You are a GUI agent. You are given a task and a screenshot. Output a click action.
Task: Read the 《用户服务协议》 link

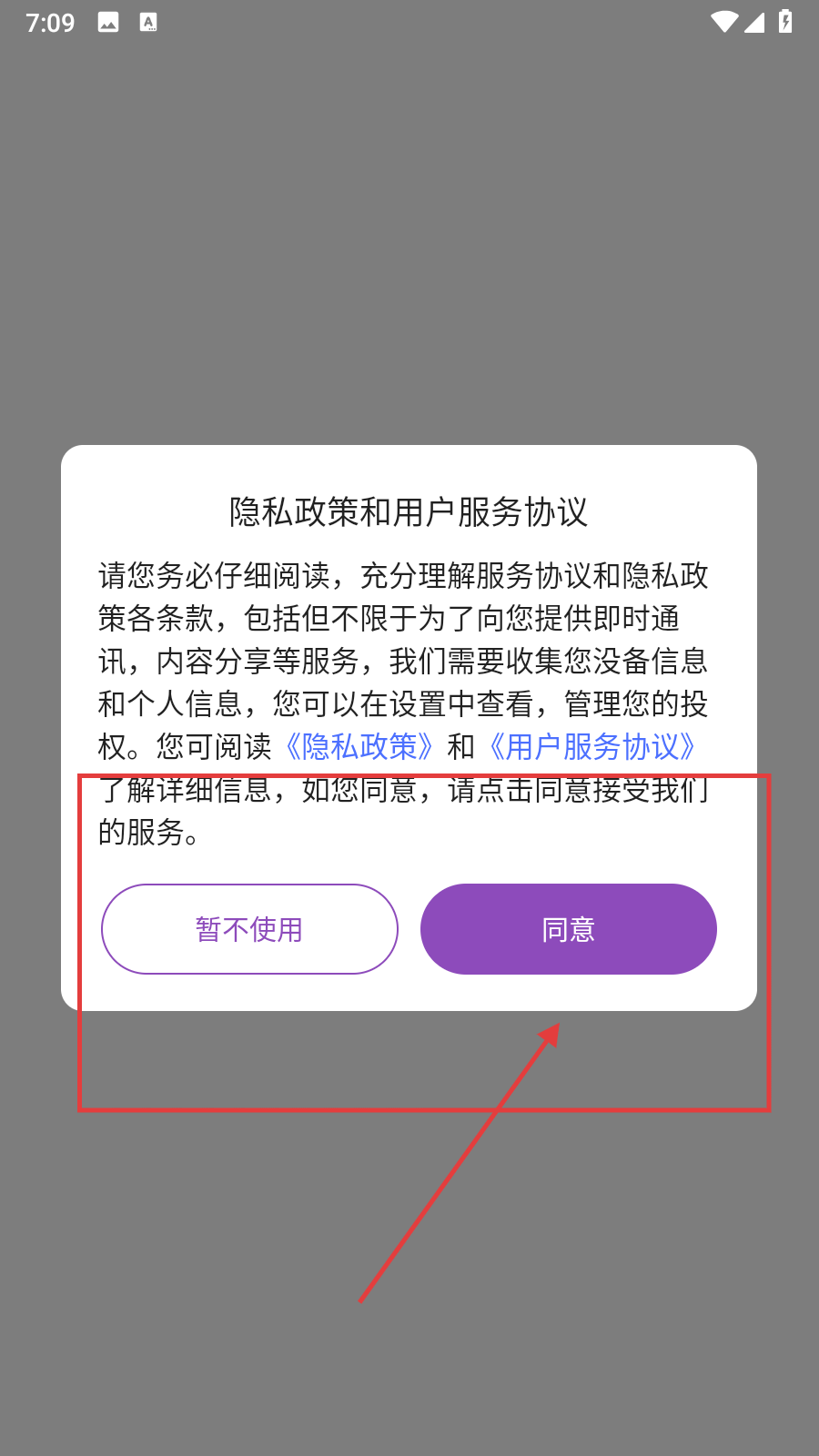pos(591,747)
